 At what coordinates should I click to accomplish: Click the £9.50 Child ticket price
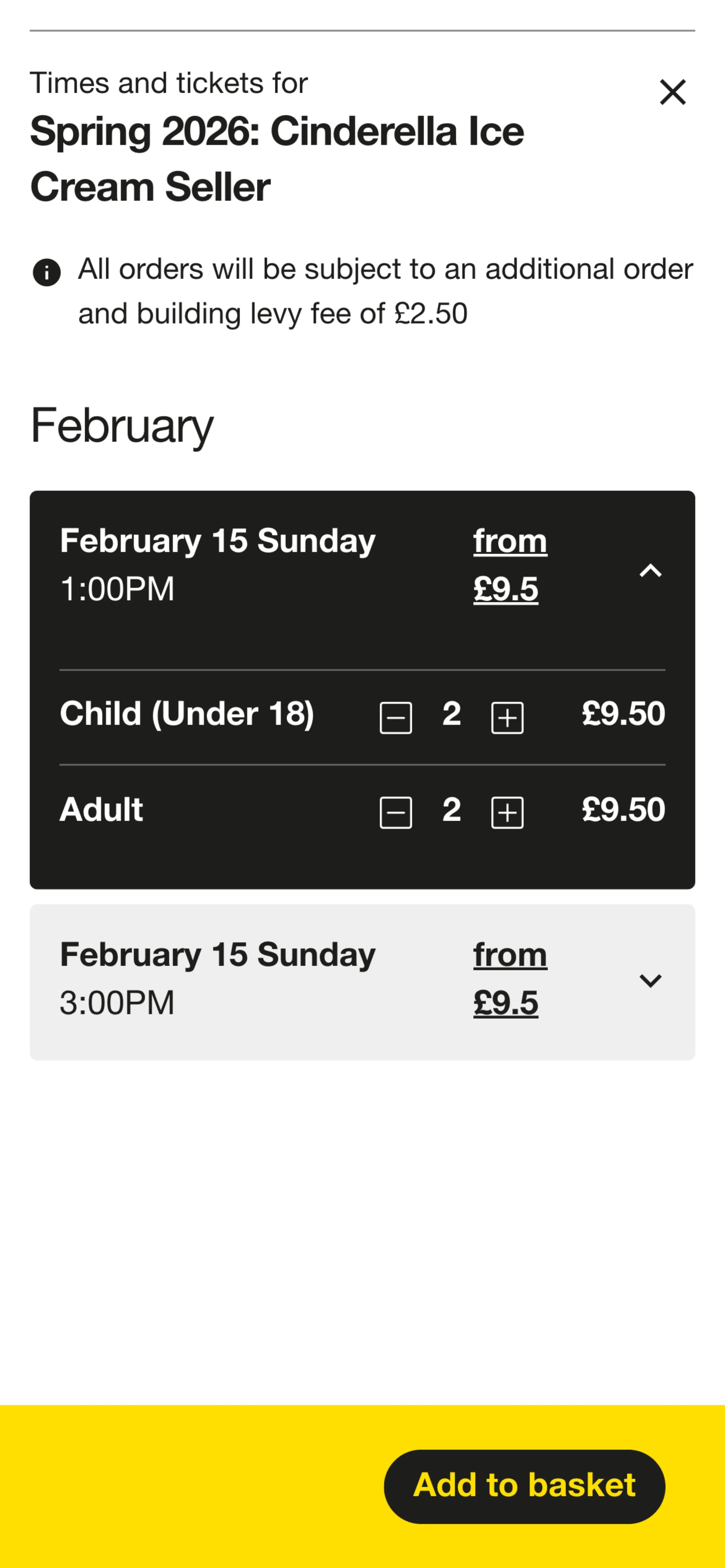(623, 715)
